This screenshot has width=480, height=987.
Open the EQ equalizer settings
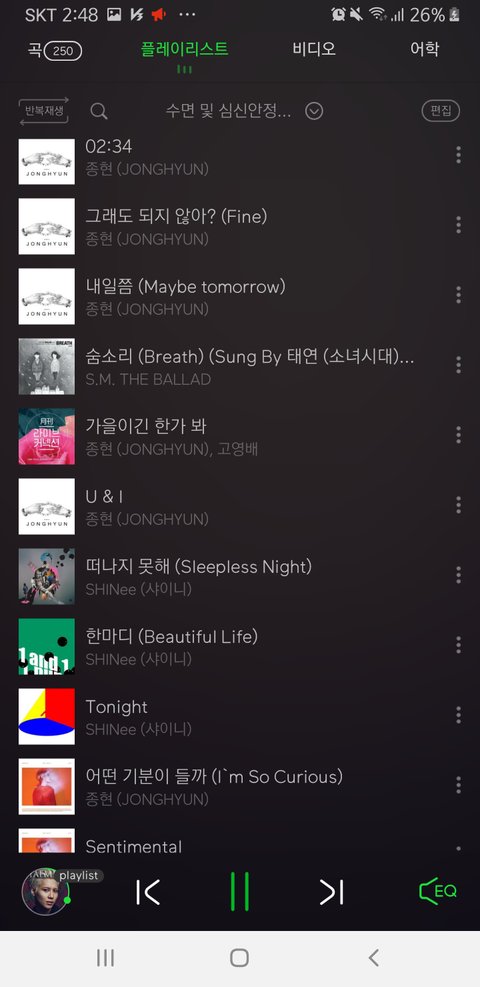[438, 891]
